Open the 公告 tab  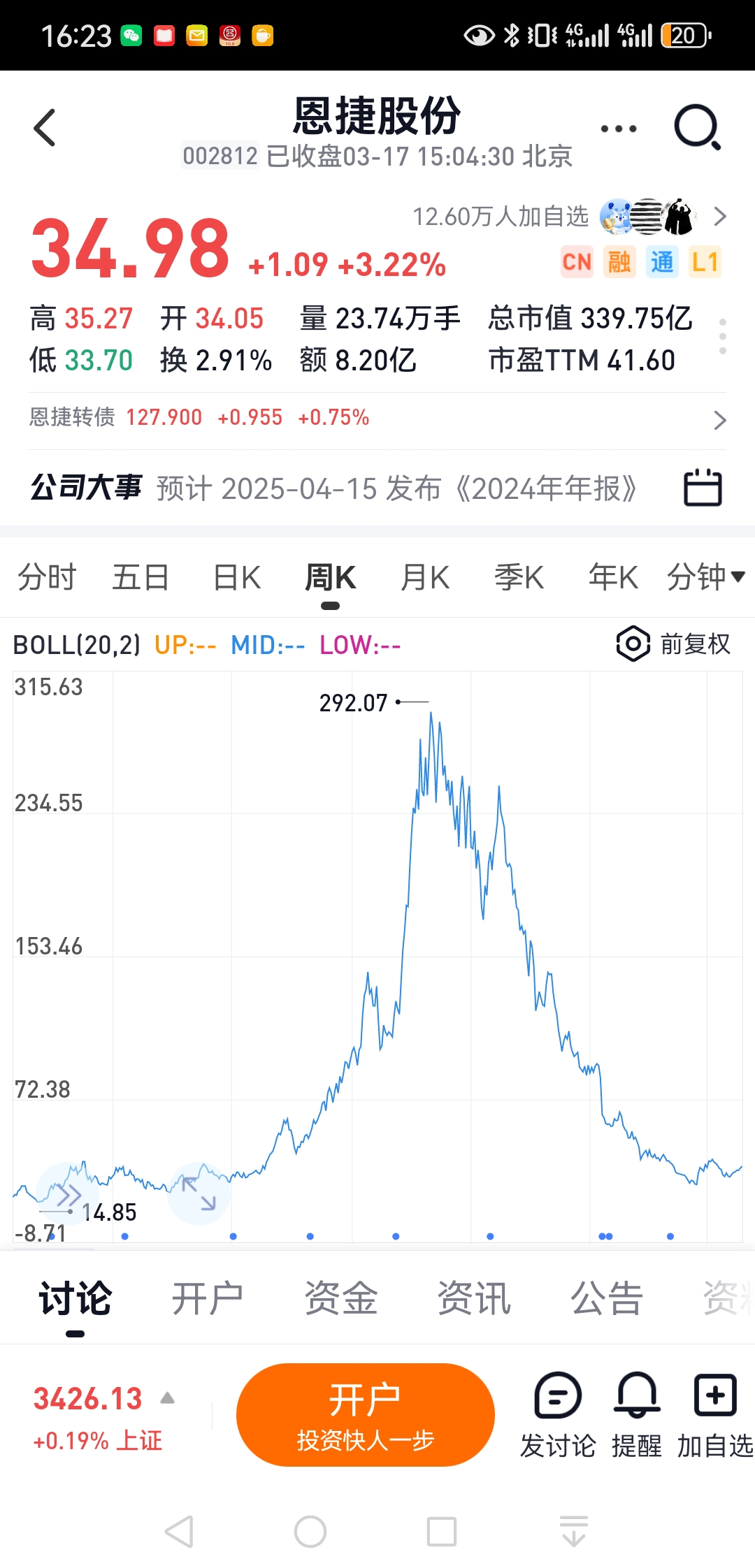[x=607, y=1299]
